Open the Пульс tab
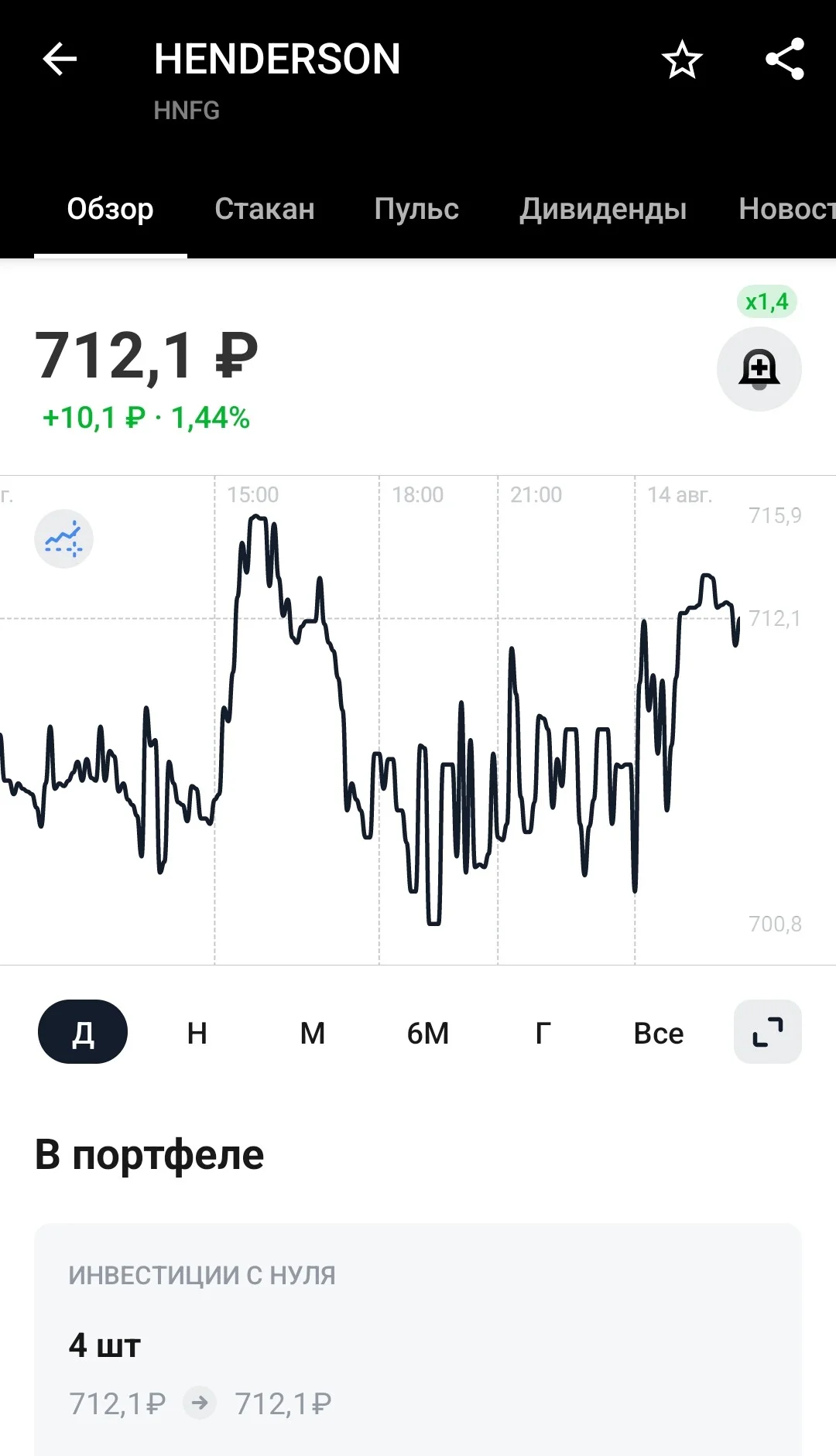Screen dimensions: 836x1456 tap(416, 209)
